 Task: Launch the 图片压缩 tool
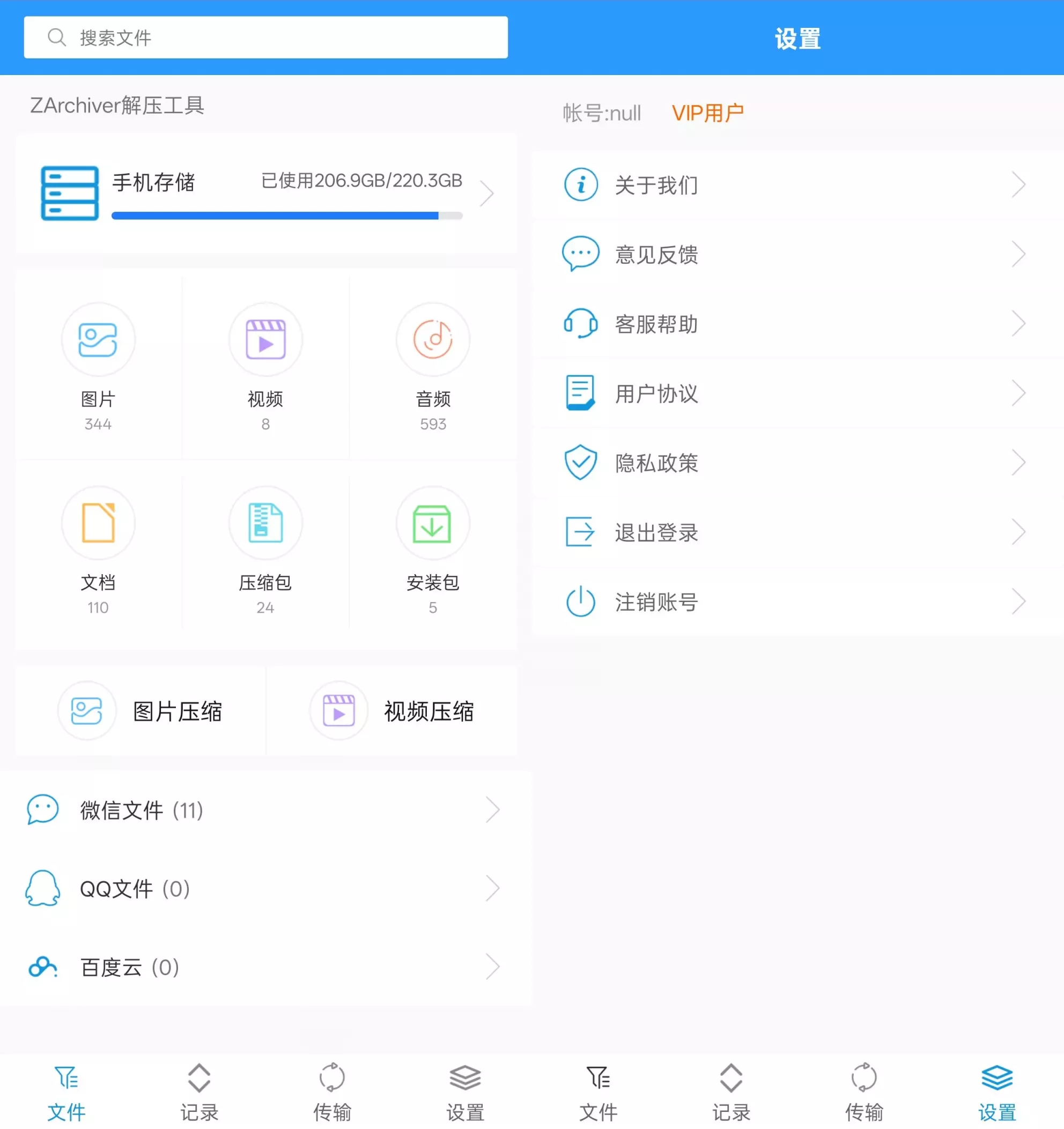[141, 711]
